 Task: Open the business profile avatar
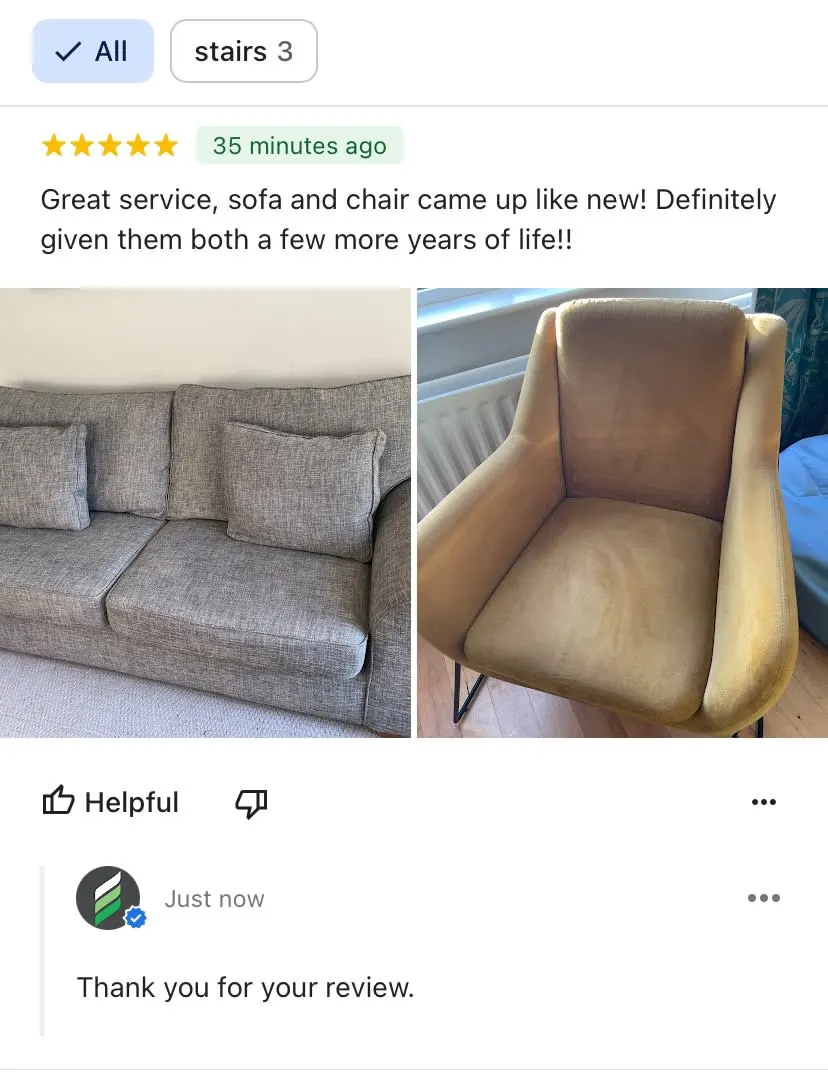[x=108, y=897]
